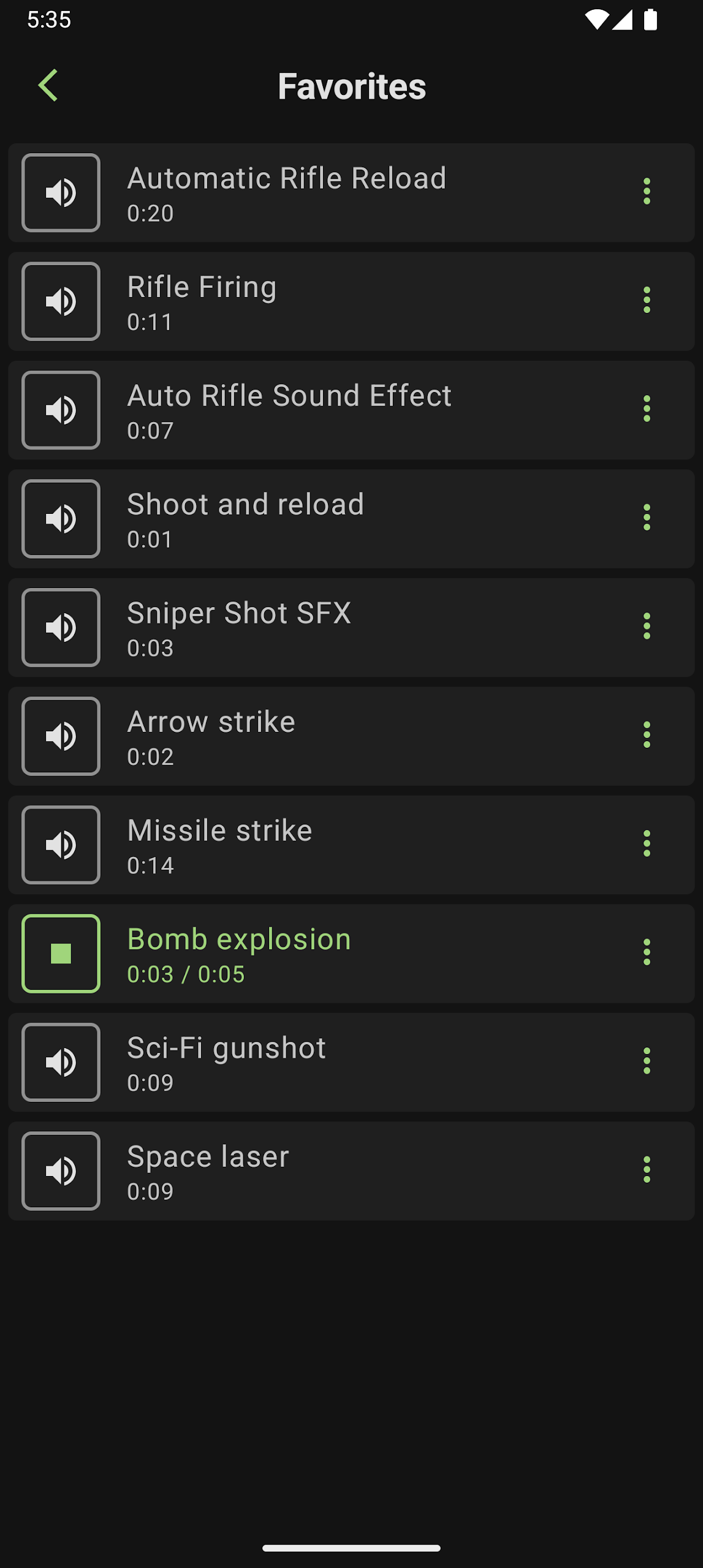Open options menu for Automatic Rifle Reload
The width and height of the screenshot is (703, 1568).
[647, 192]
